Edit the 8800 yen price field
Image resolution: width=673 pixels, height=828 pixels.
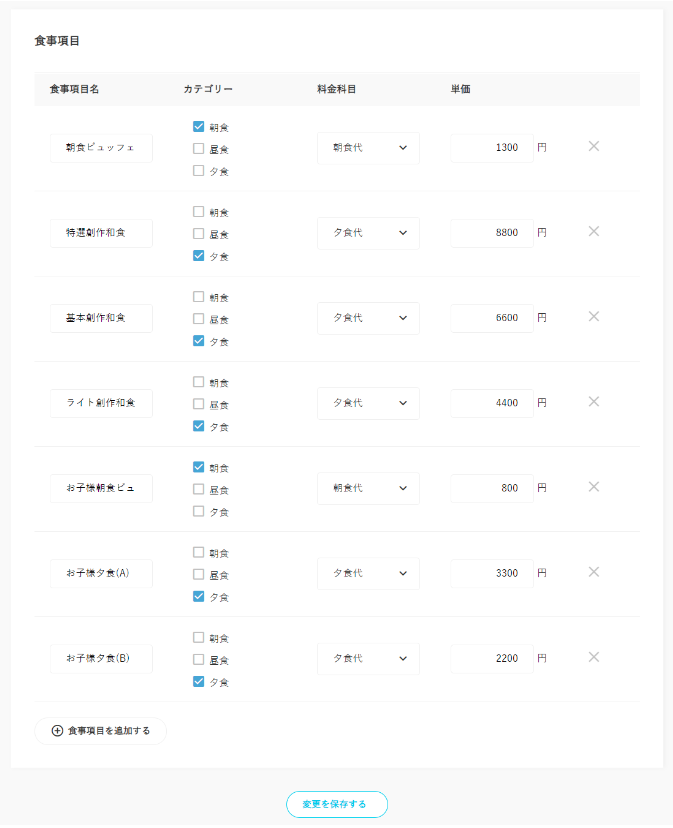click(491, 233)
